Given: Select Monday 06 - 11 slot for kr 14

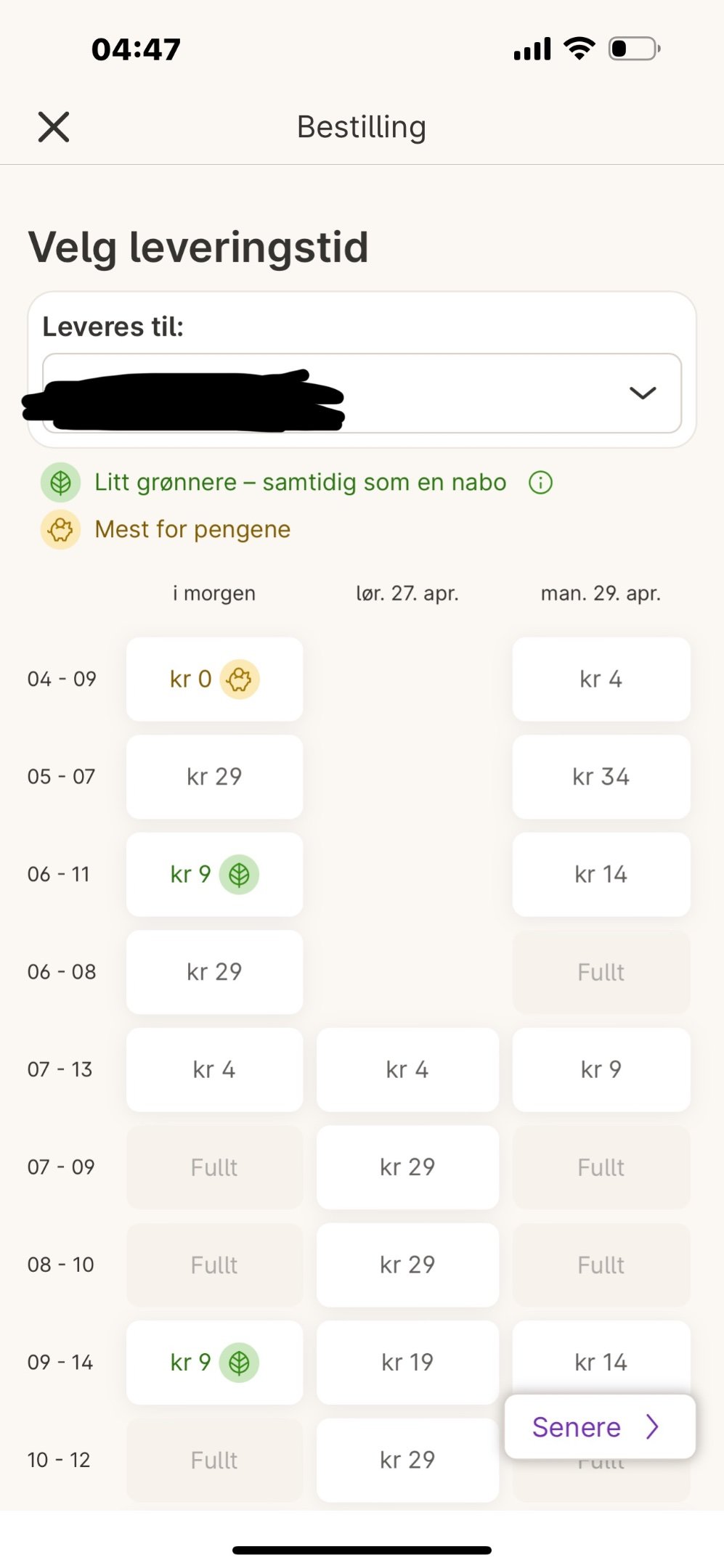Looking at the screenshot, I should (x=601, y=875).
